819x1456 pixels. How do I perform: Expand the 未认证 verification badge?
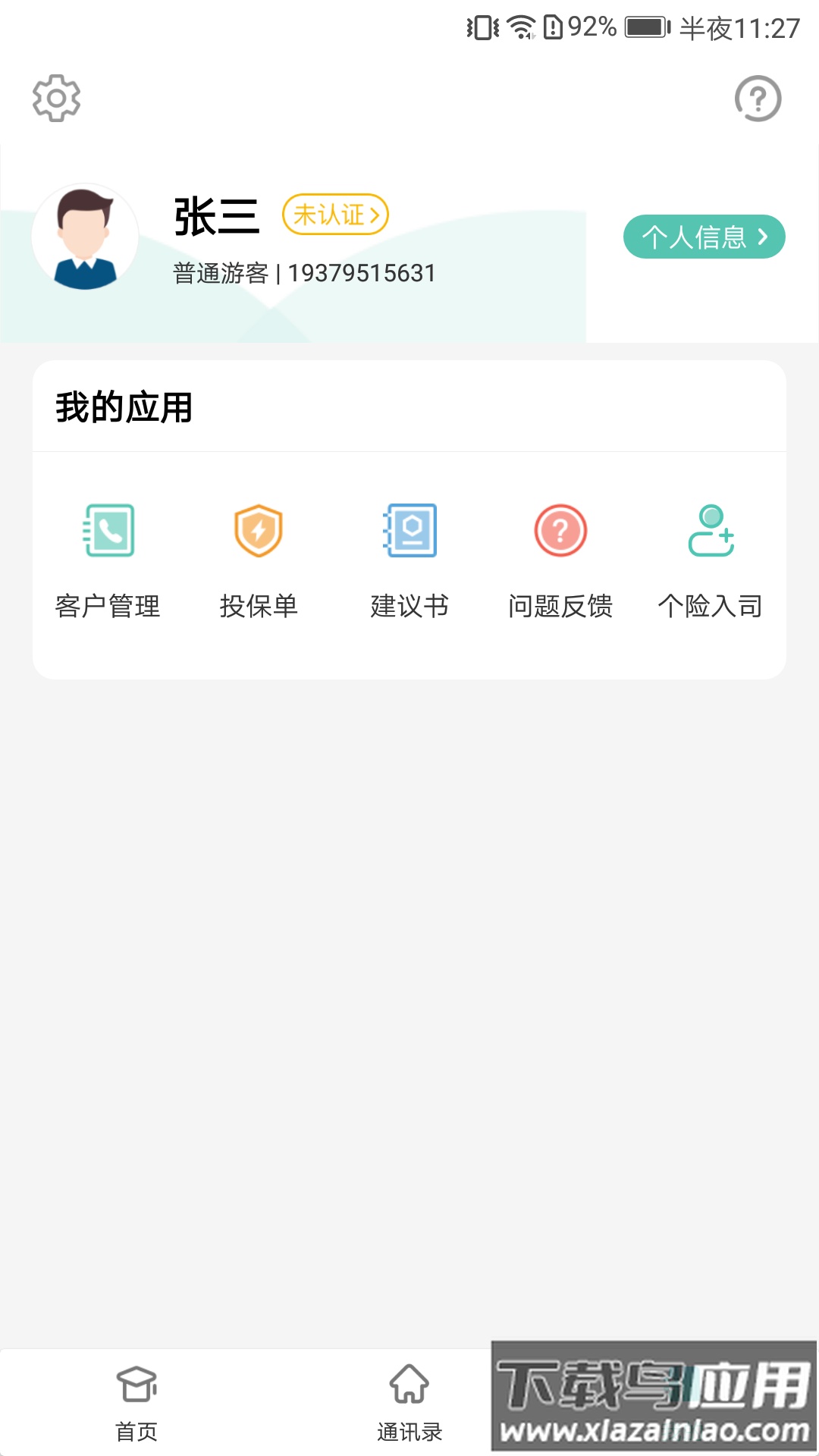(x=335, y=215)
